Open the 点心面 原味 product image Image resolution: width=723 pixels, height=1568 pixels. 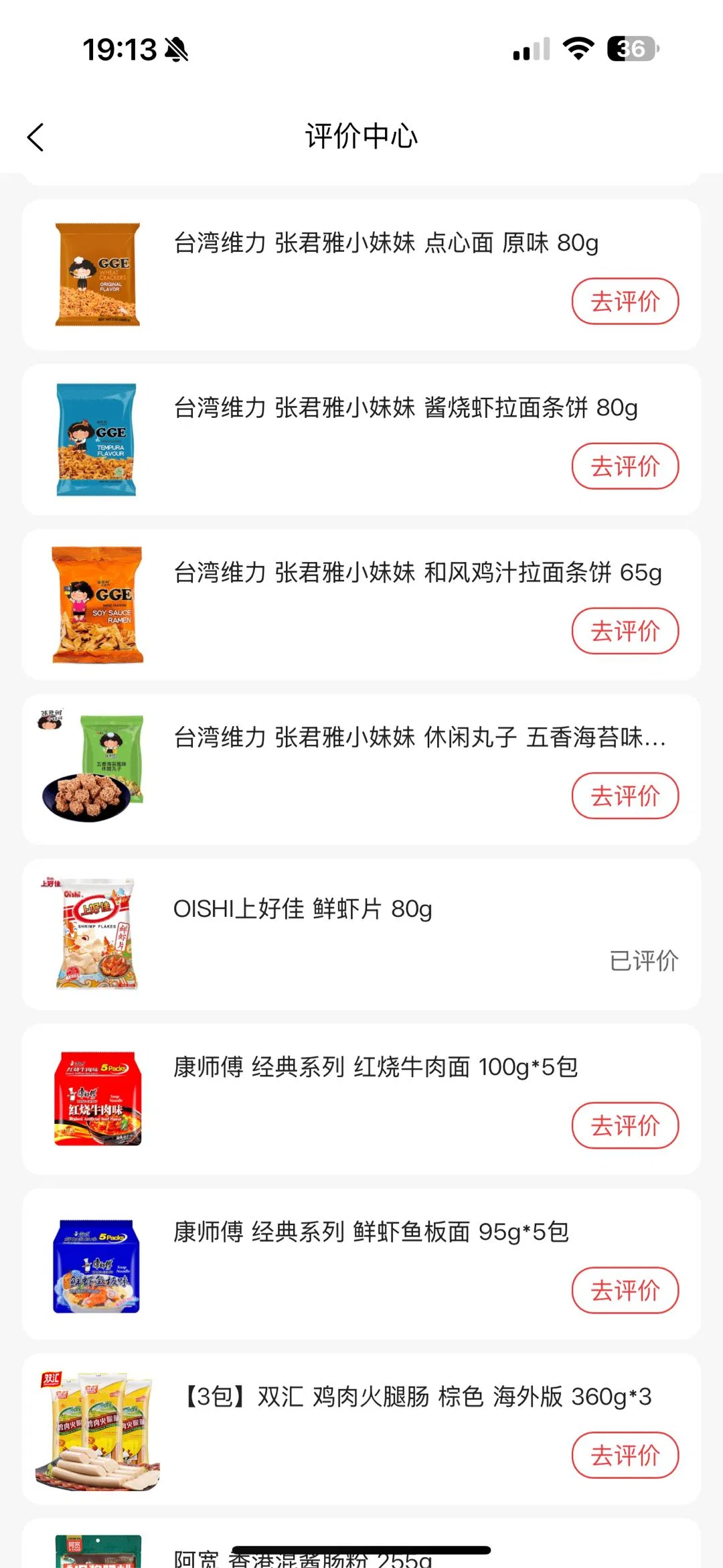pyautogui.click(x=98, y=275)
